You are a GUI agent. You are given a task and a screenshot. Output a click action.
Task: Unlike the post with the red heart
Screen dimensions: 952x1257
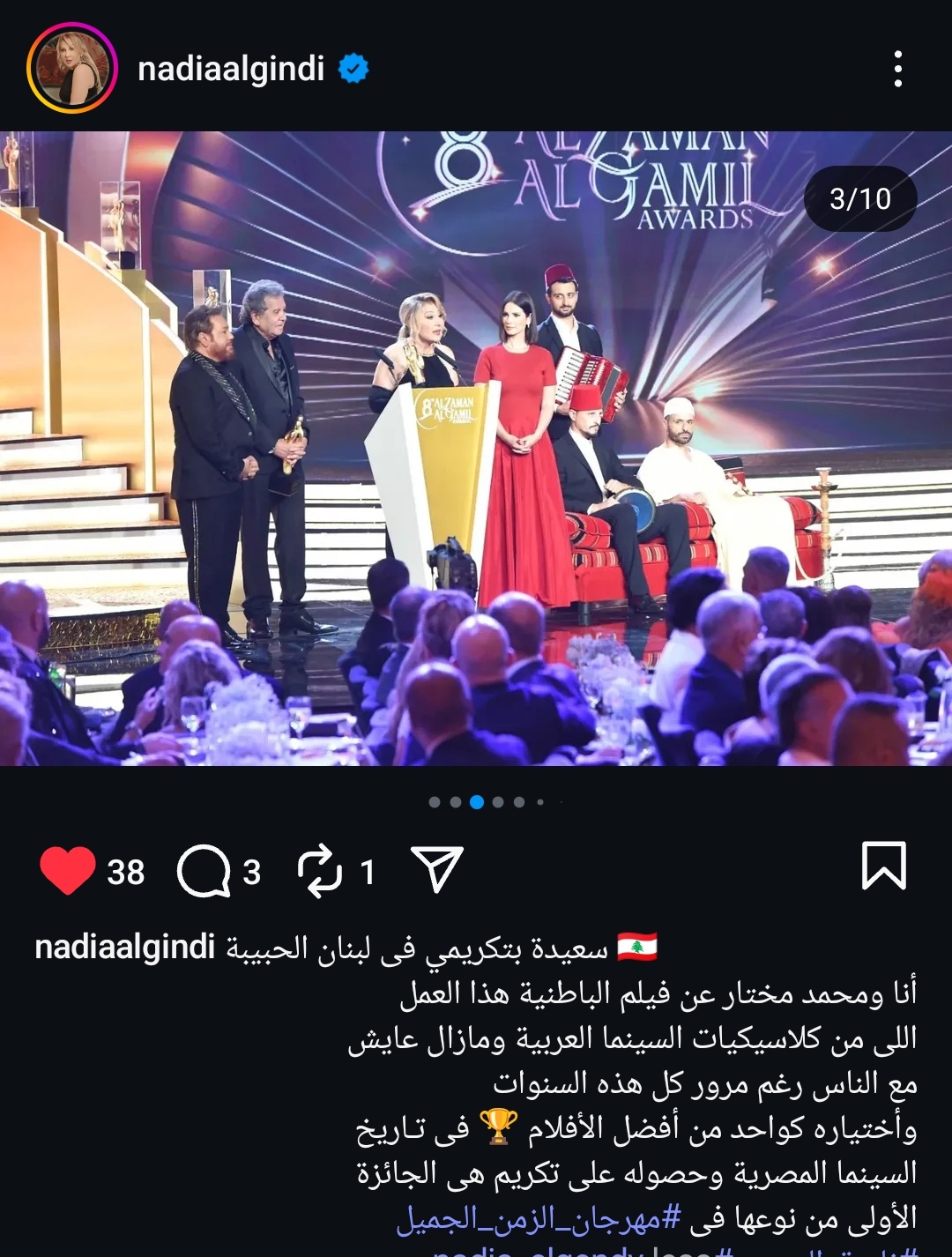[68, 871]
